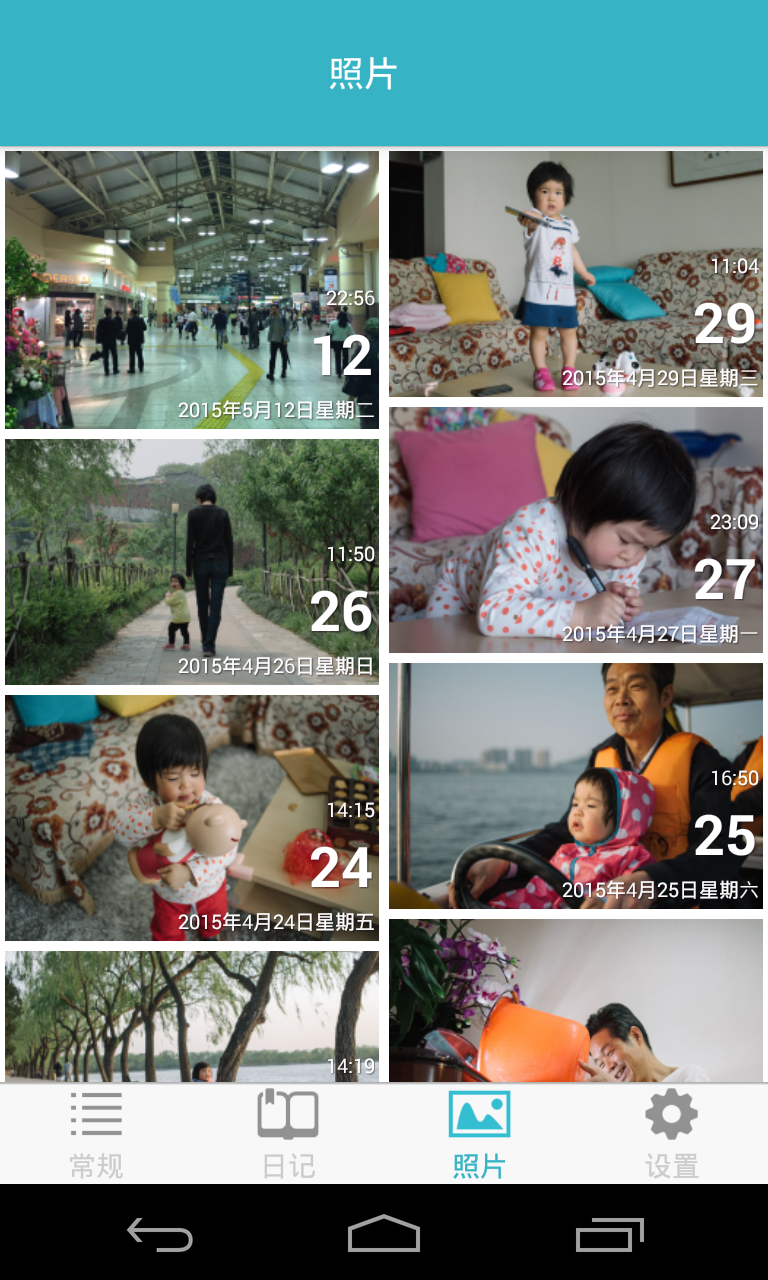Open the photo dated 2015年4月29日
Viewport: 768px width, 1280px height.
click(x=576, y=274)
